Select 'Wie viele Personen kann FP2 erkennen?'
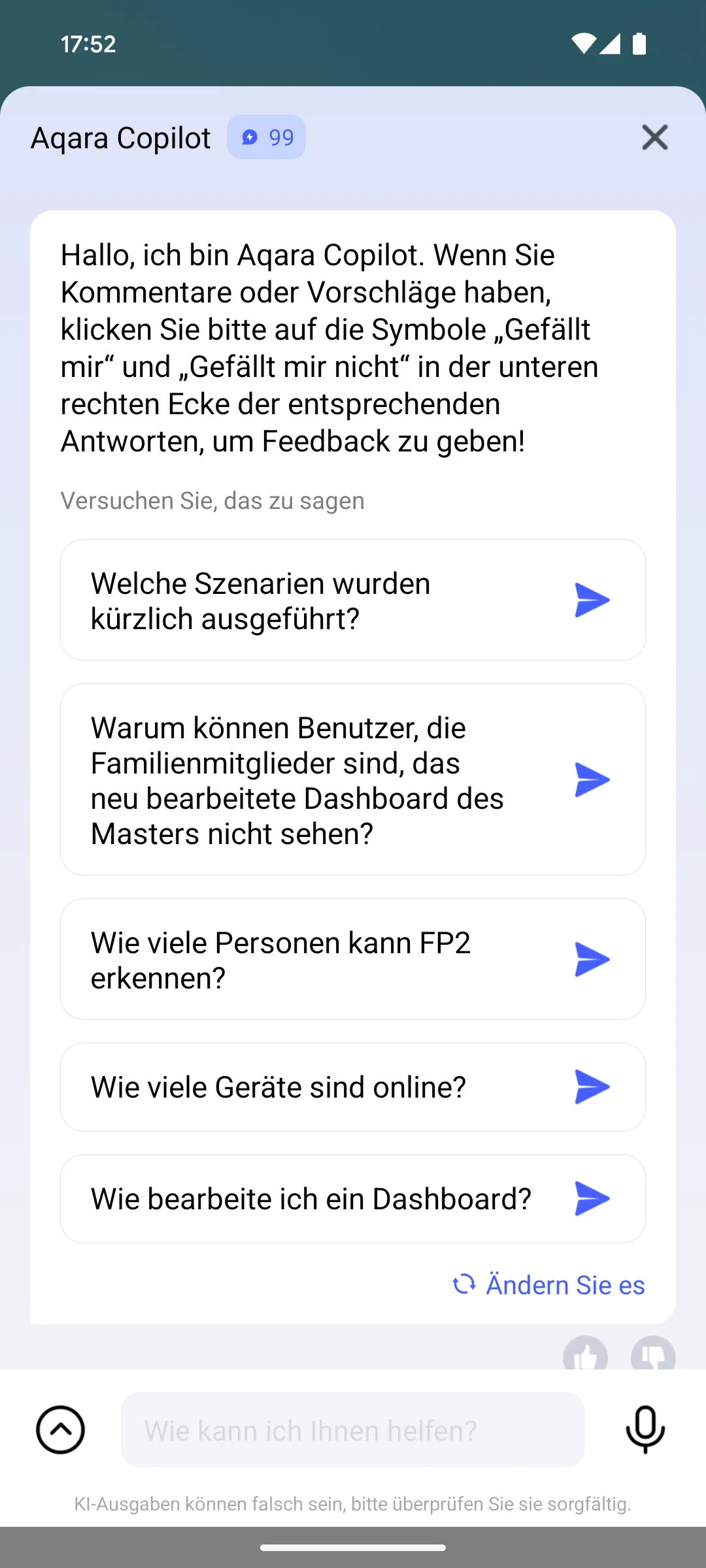 [353, 959]
